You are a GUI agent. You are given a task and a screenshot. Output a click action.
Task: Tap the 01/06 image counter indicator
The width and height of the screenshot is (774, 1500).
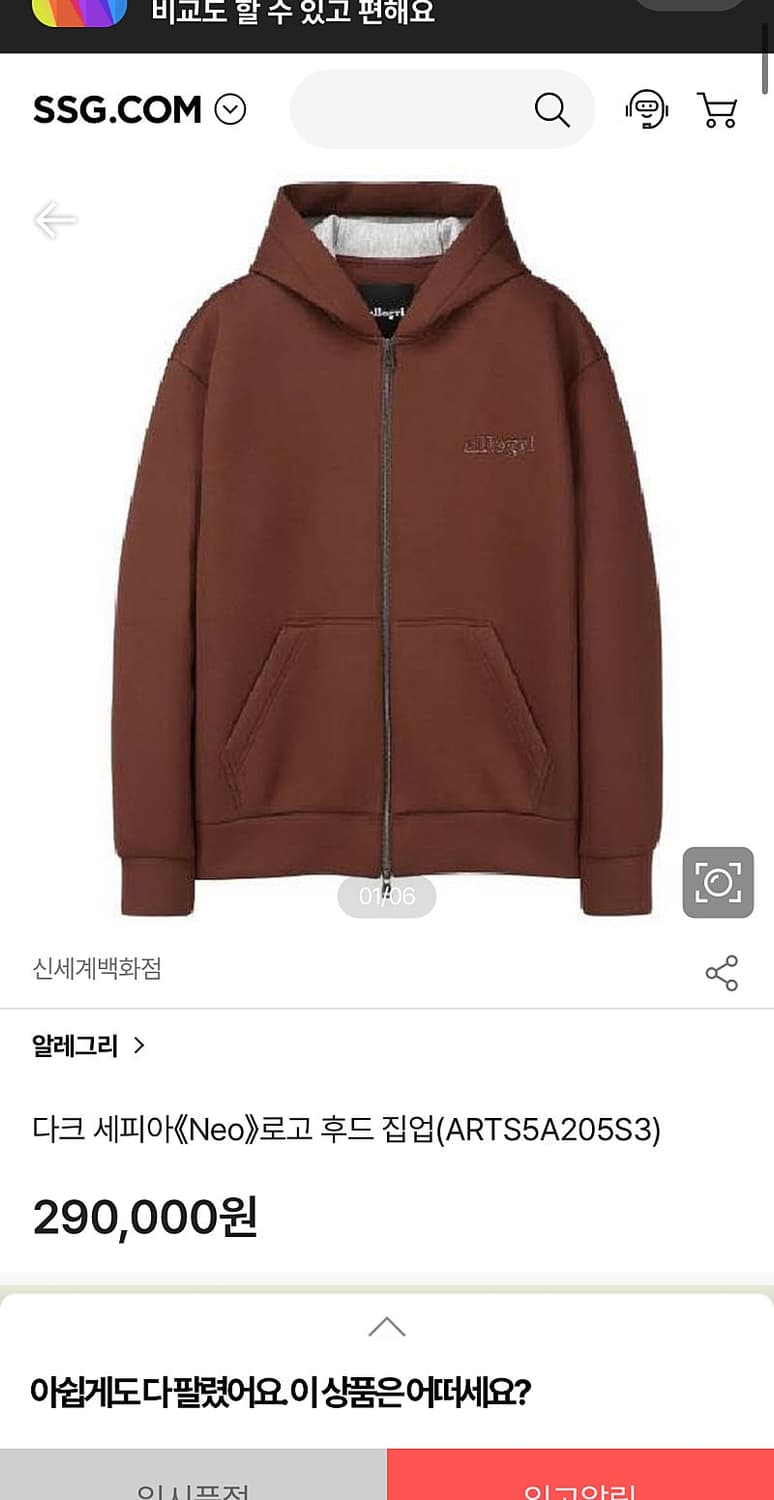click(x=387, y=897)
